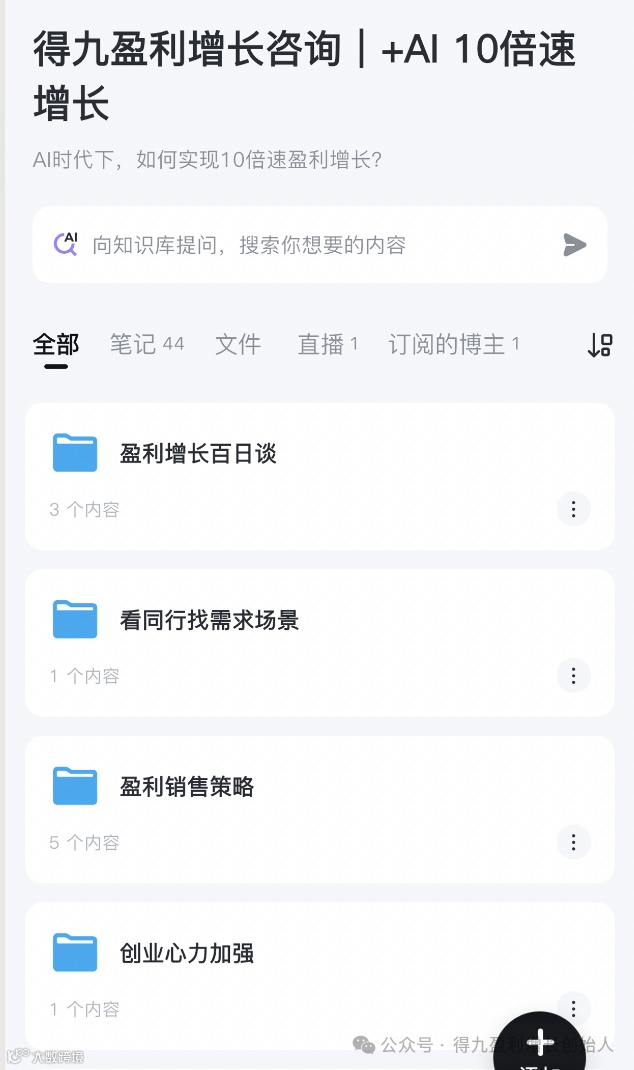Switch to the 直播 tab
The width and height of the screenshot is (634, 1070).
(x=327, y=345)
